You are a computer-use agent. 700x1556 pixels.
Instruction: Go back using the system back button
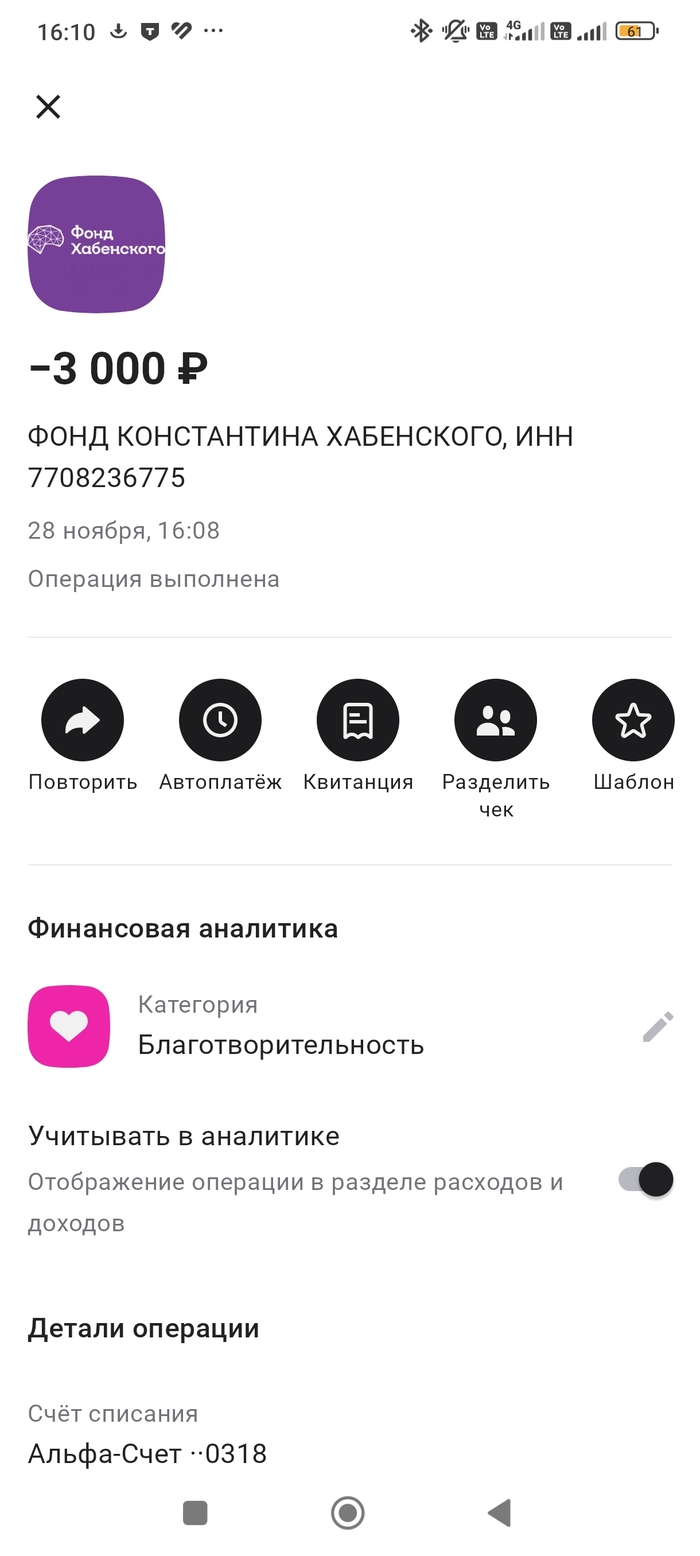499,1513
